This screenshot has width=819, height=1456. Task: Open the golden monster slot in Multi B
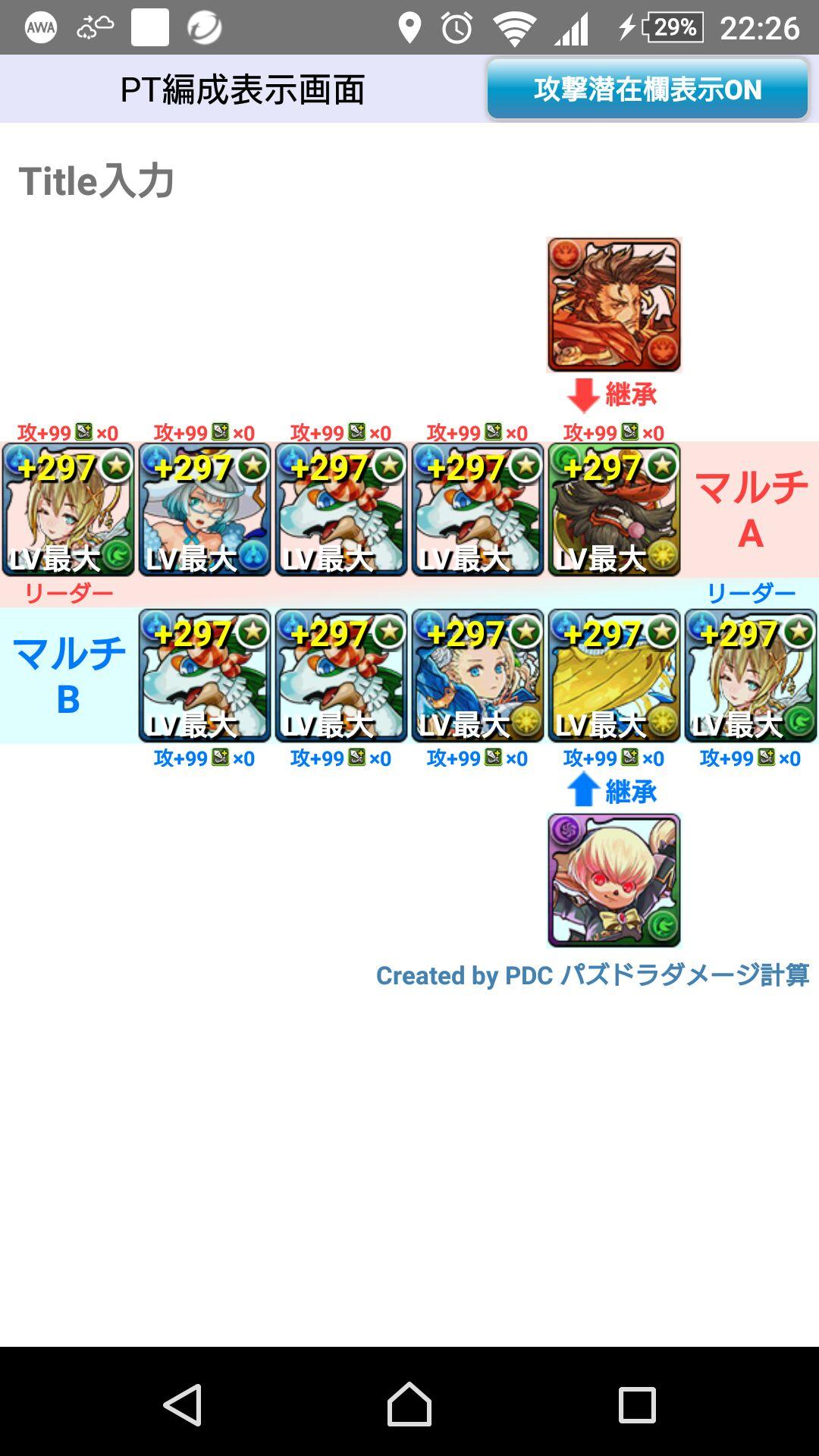click(x=613, y=675)
